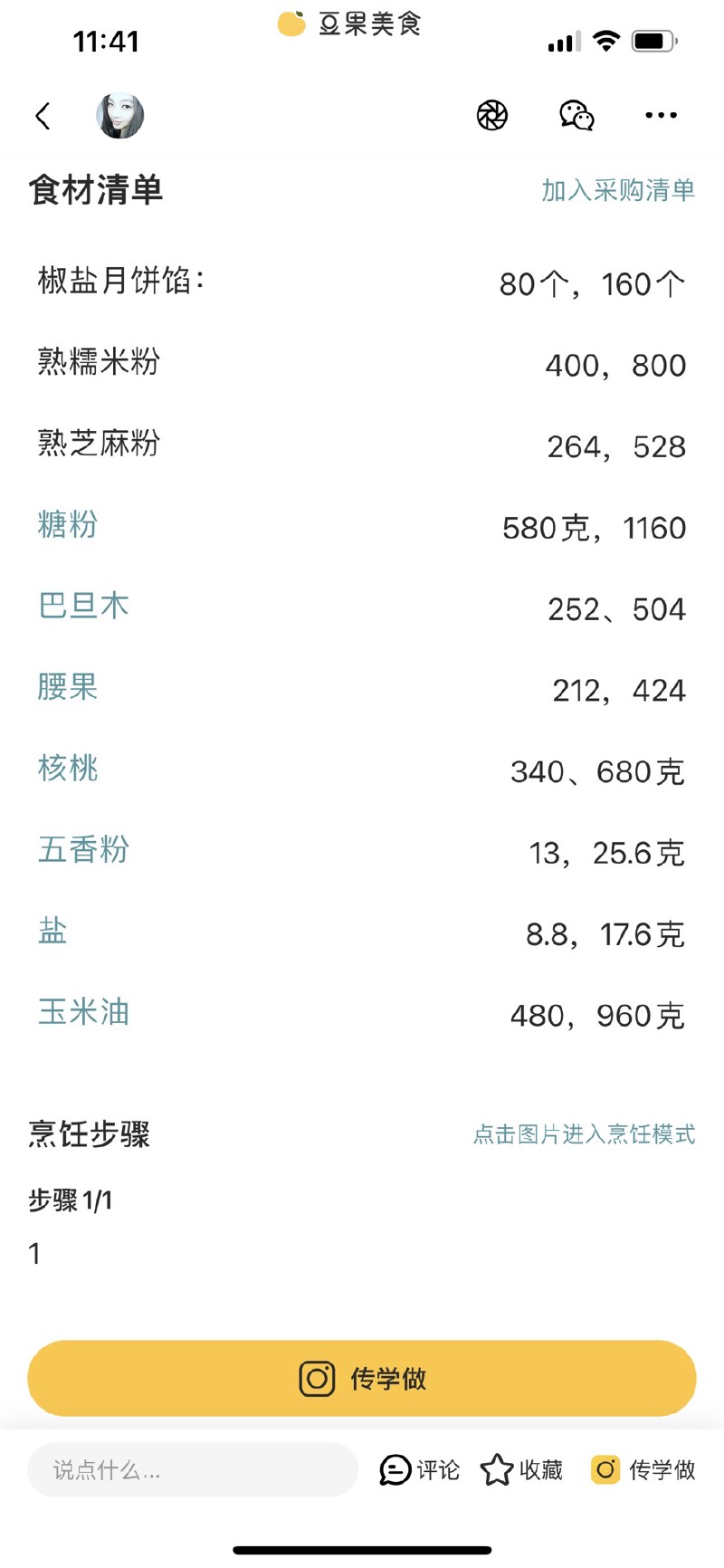Open the 评论 comments section
This screenshot has width=724, height=1568.
click(419, 1469)
